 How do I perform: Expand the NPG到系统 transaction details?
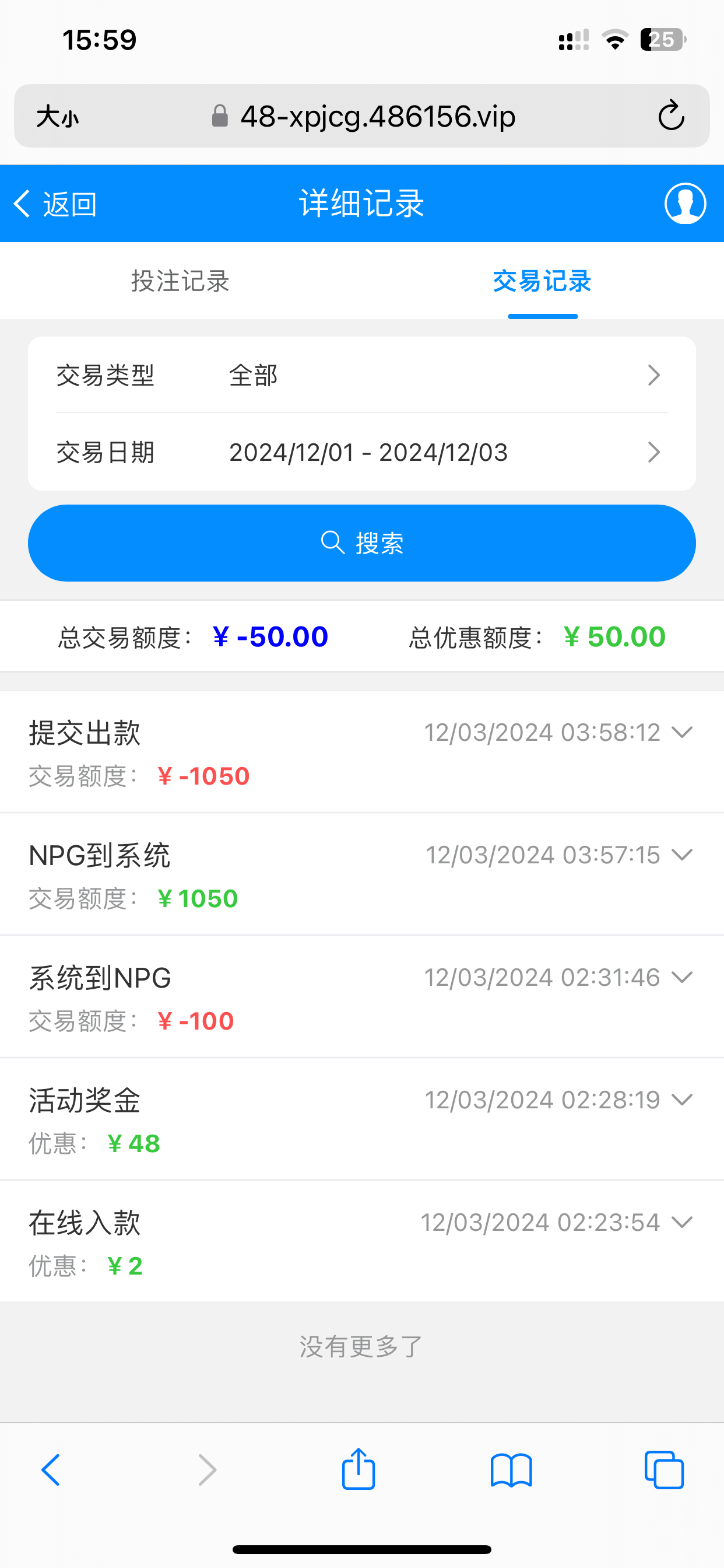pyautogui.click(x=681, y=855)
